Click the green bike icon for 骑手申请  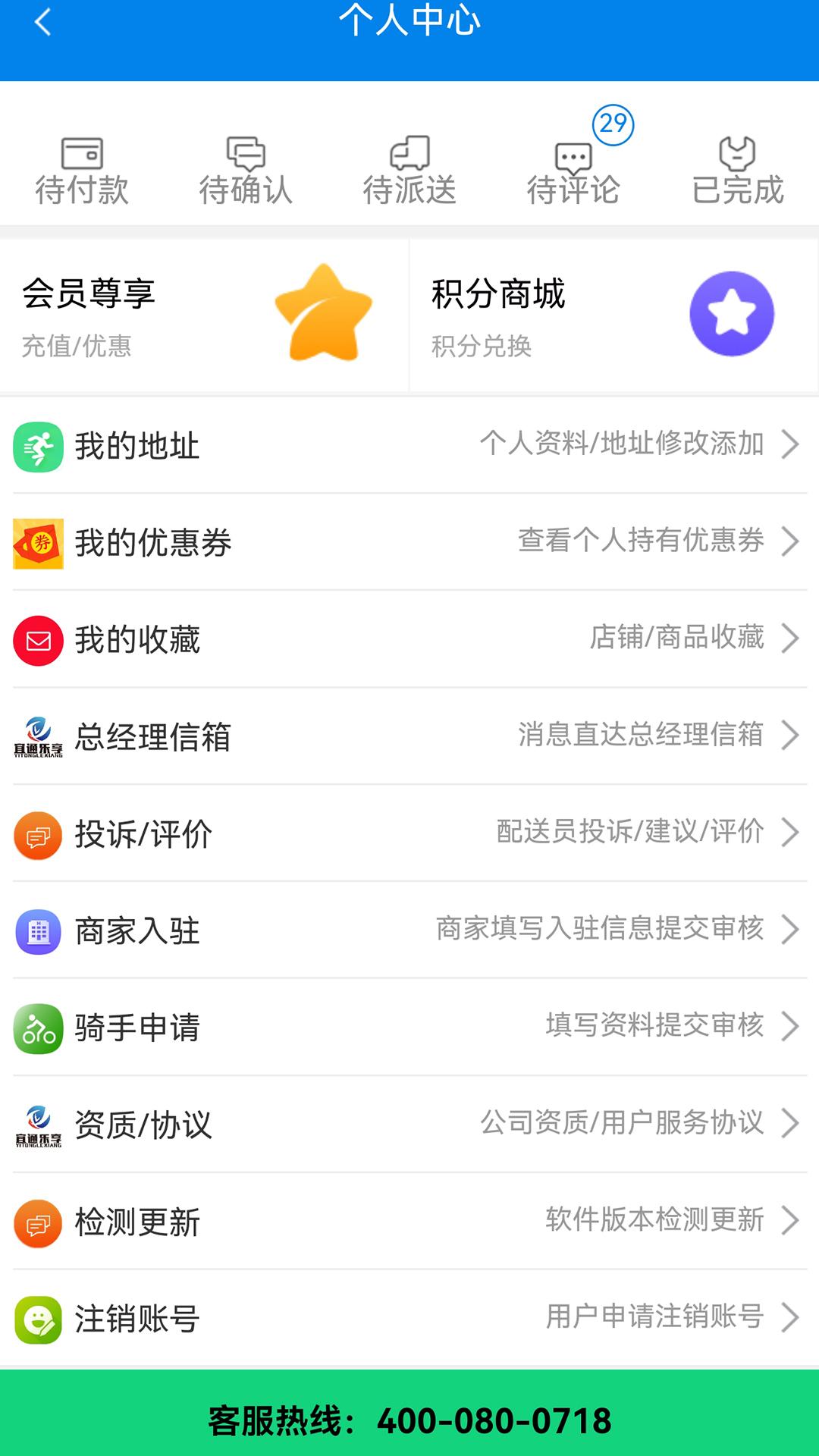(39, 1028)
